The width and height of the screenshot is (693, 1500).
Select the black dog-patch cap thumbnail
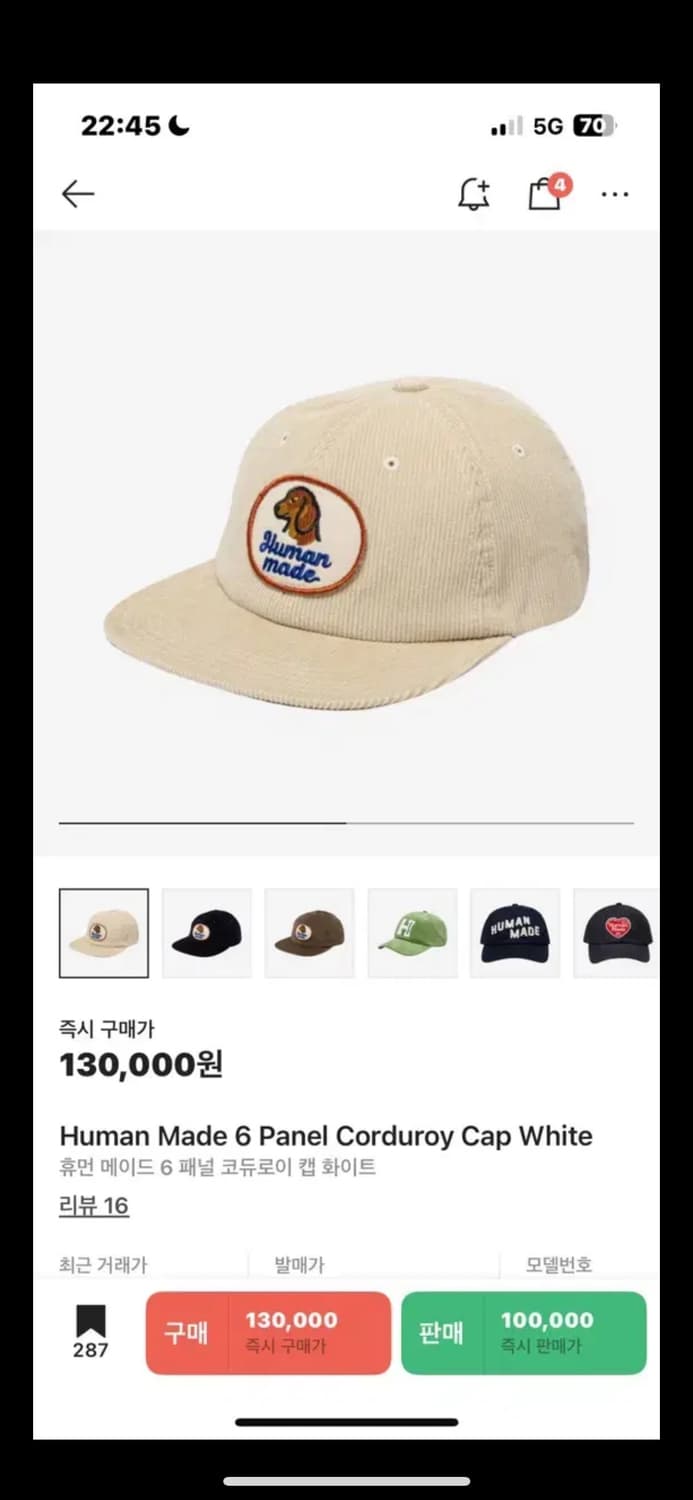tap(207, 933)
